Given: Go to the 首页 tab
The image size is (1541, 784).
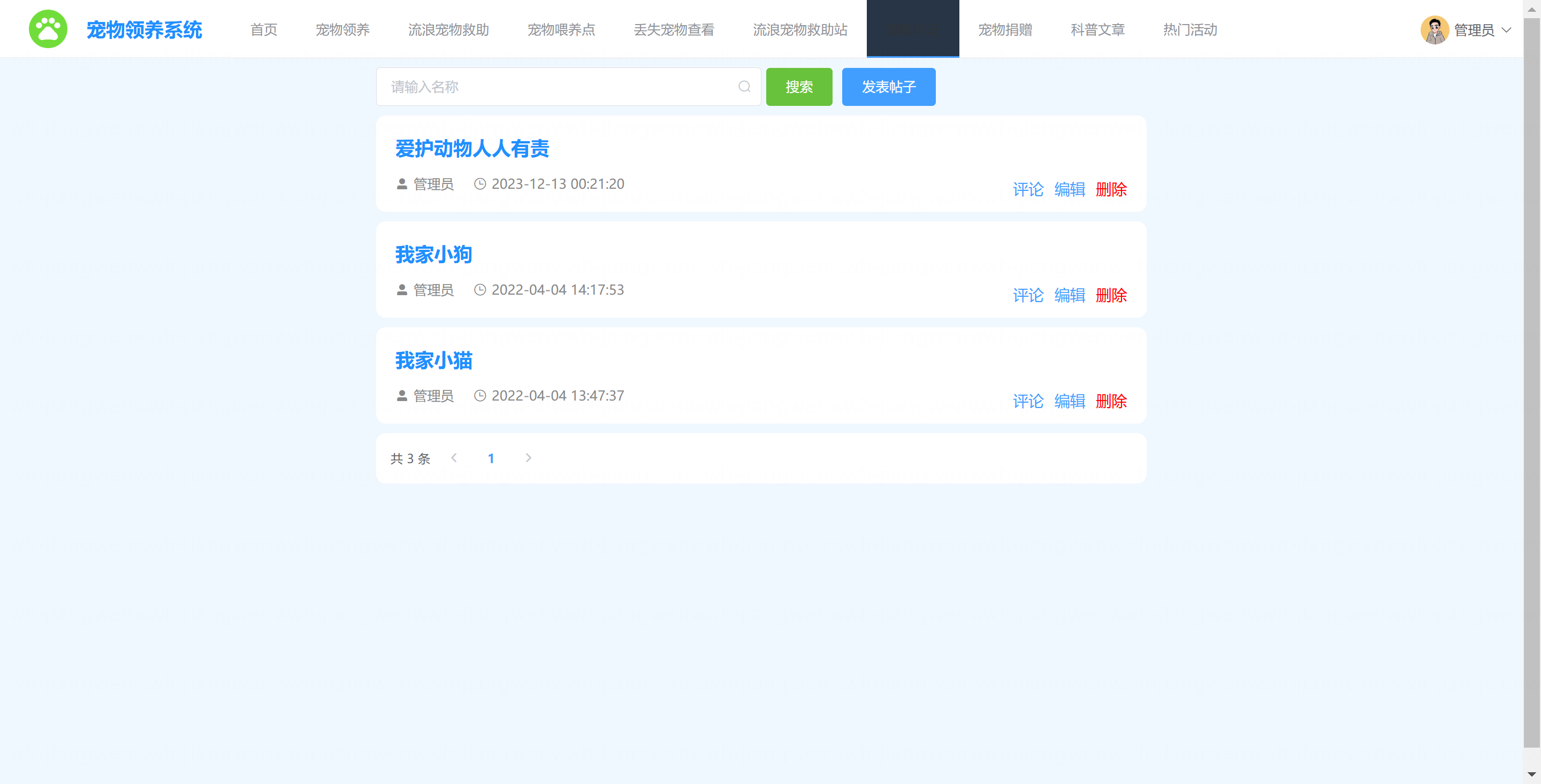Looking at the screenshot, I should (x=263, y=29).
